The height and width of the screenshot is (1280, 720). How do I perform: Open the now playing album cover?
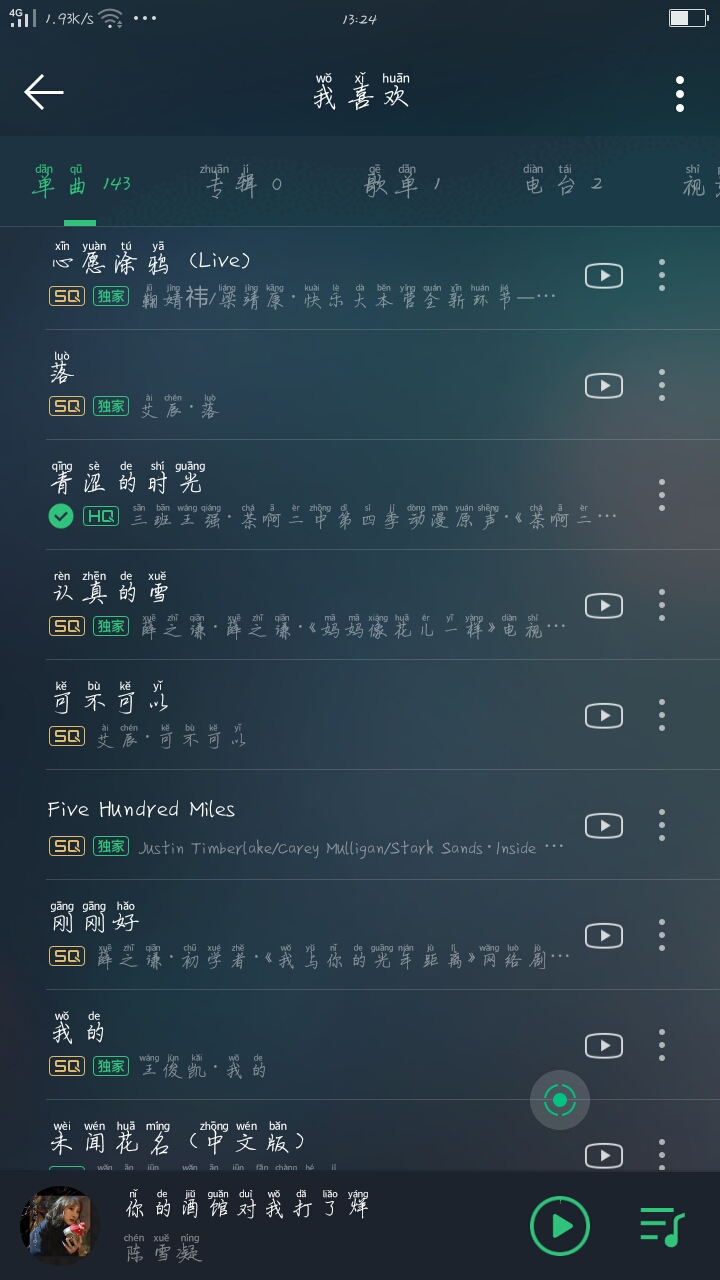tap(59, 1226)
